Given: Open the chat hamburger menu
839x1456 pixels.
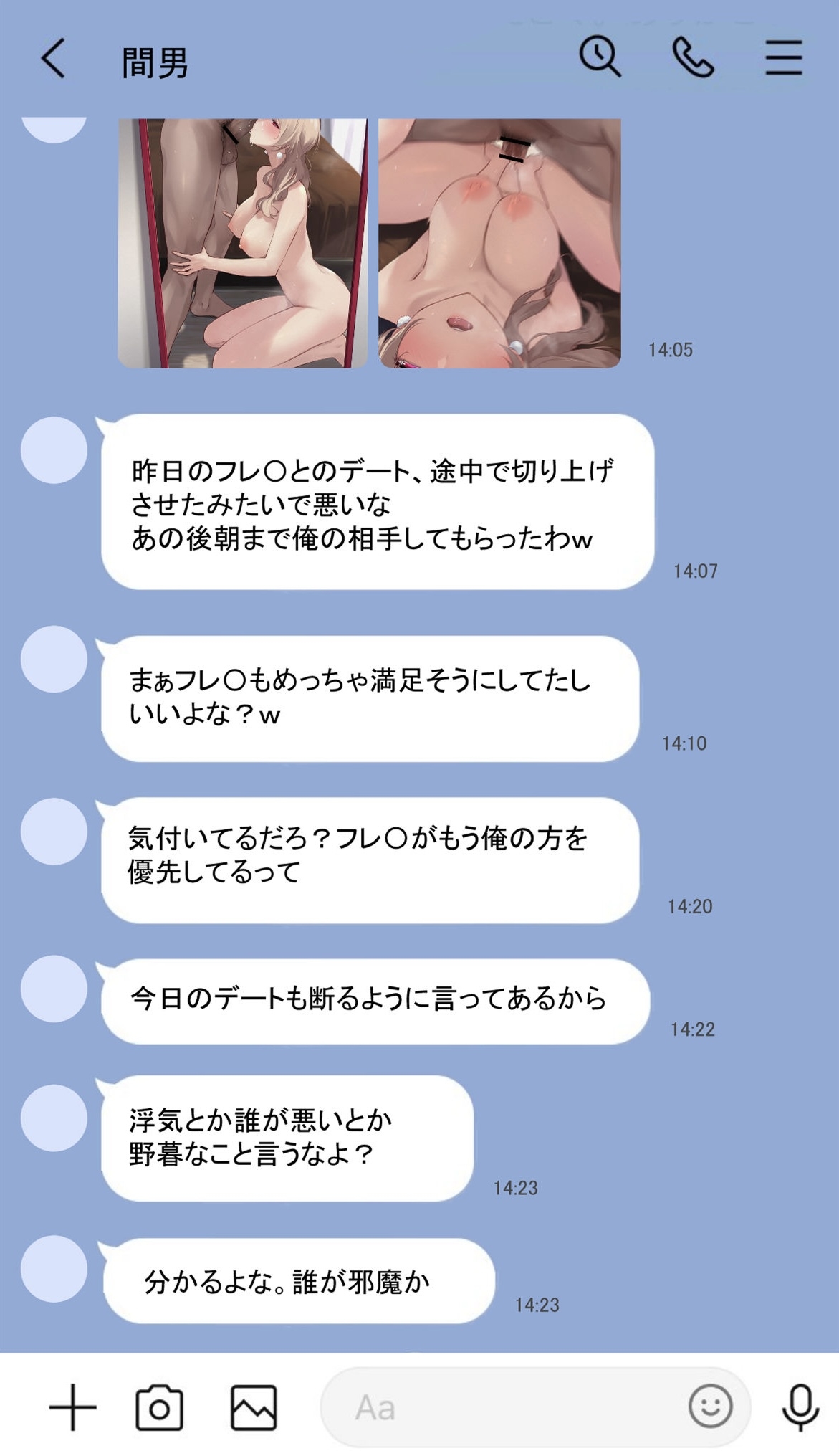Looking at the screenshot, I should click(x=783, y=57).
